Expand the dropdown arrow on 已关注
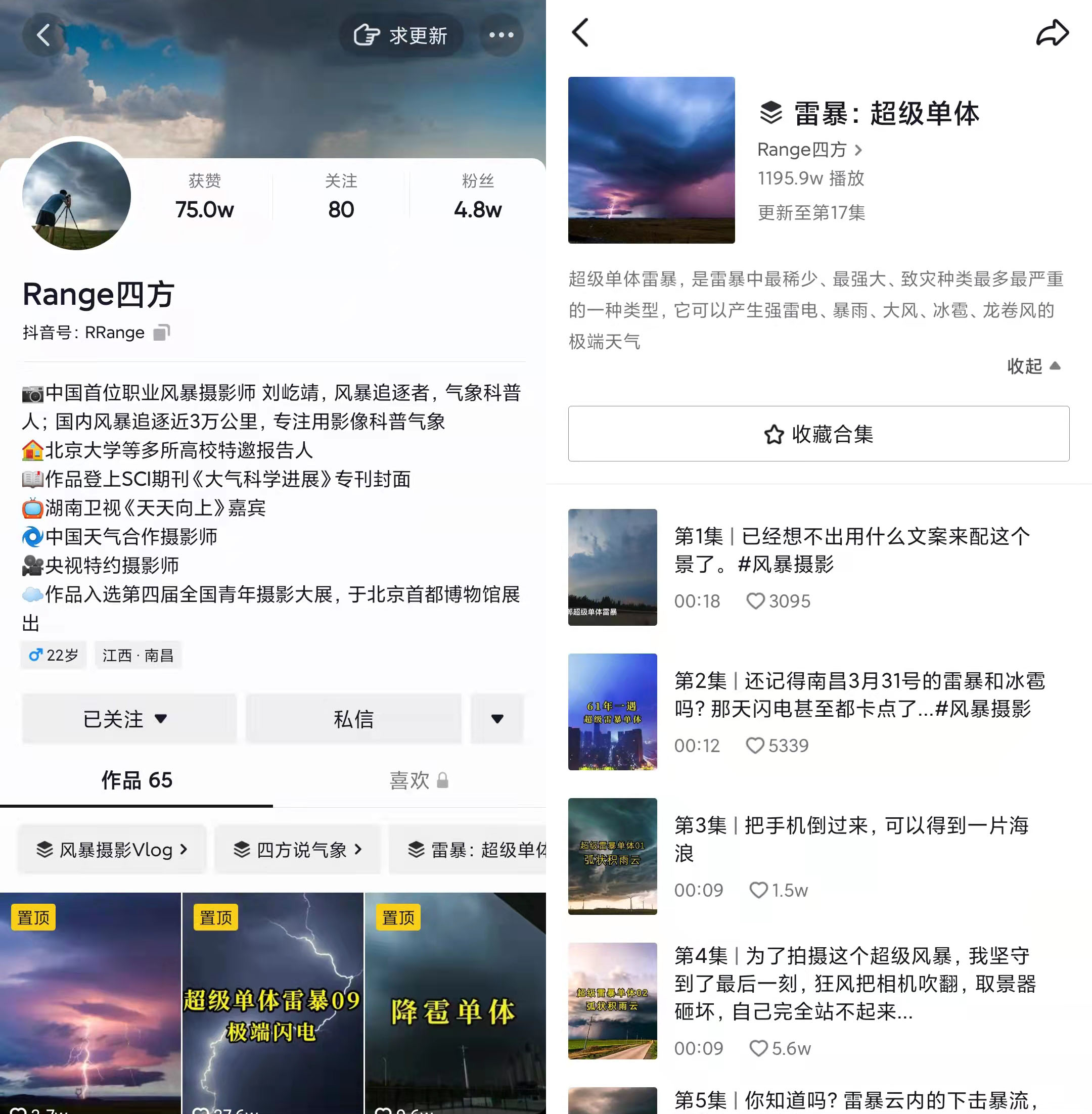Viewport: 1092px width, 1114px height. [x=162, y=719]
